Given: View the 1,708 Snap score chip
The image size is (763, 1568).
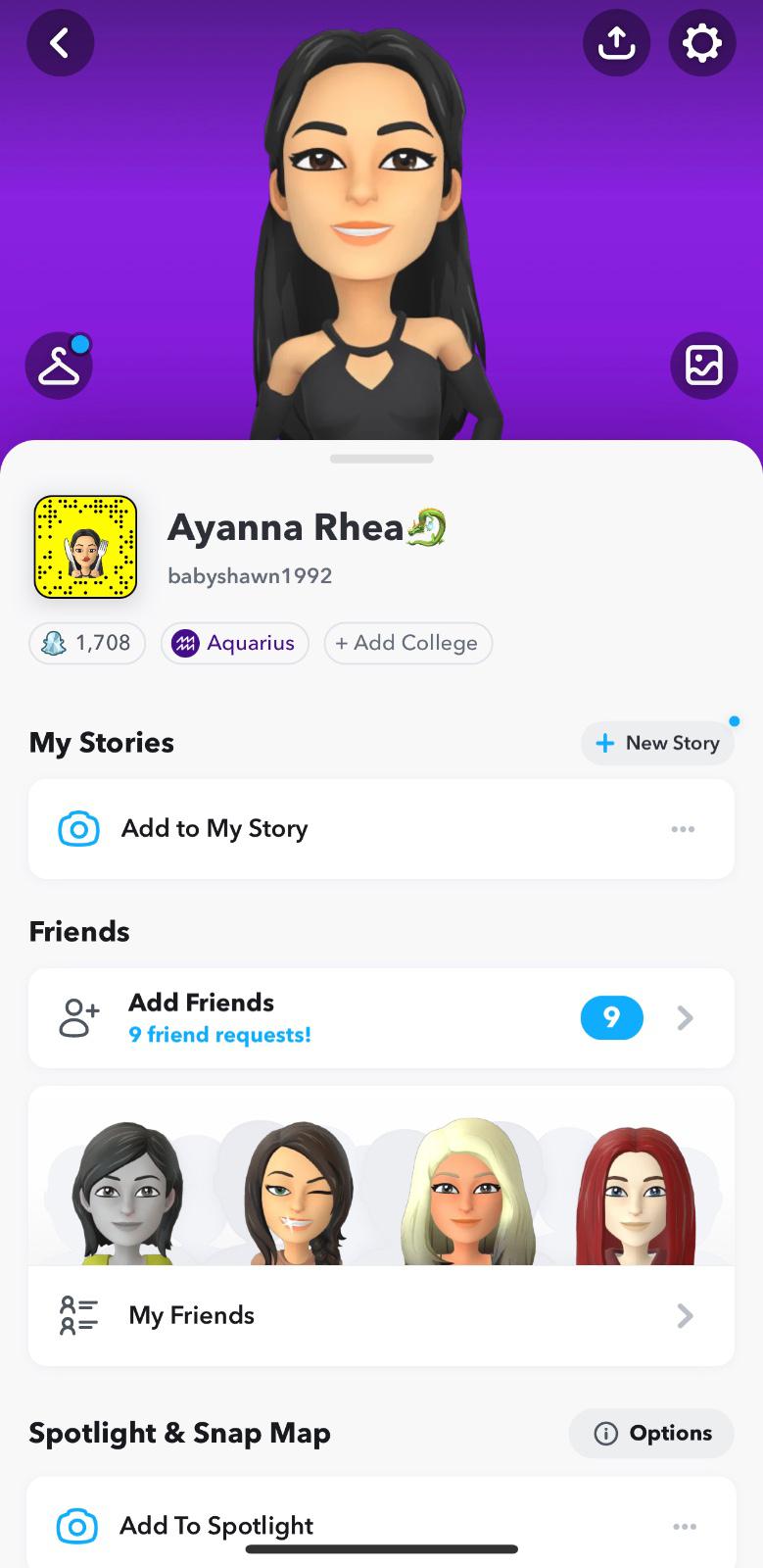Looking at the screenshot, I should 87,643.
